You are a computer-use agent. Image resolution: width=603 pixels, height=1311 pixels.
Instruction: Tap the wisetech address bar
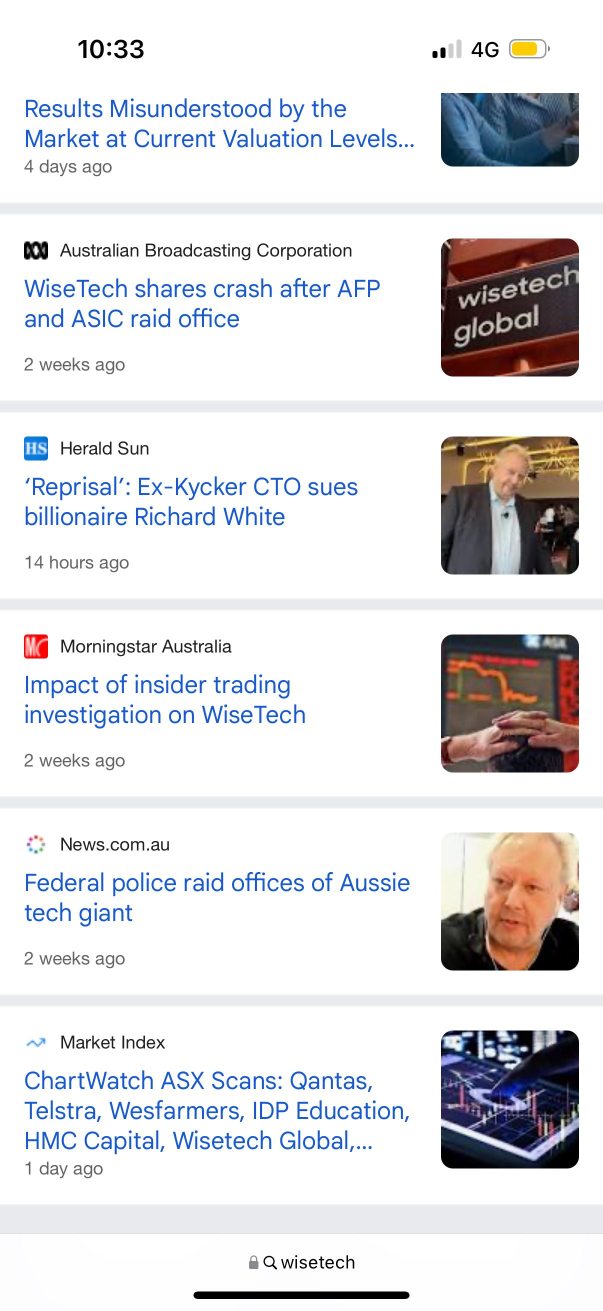point(302,1262)
